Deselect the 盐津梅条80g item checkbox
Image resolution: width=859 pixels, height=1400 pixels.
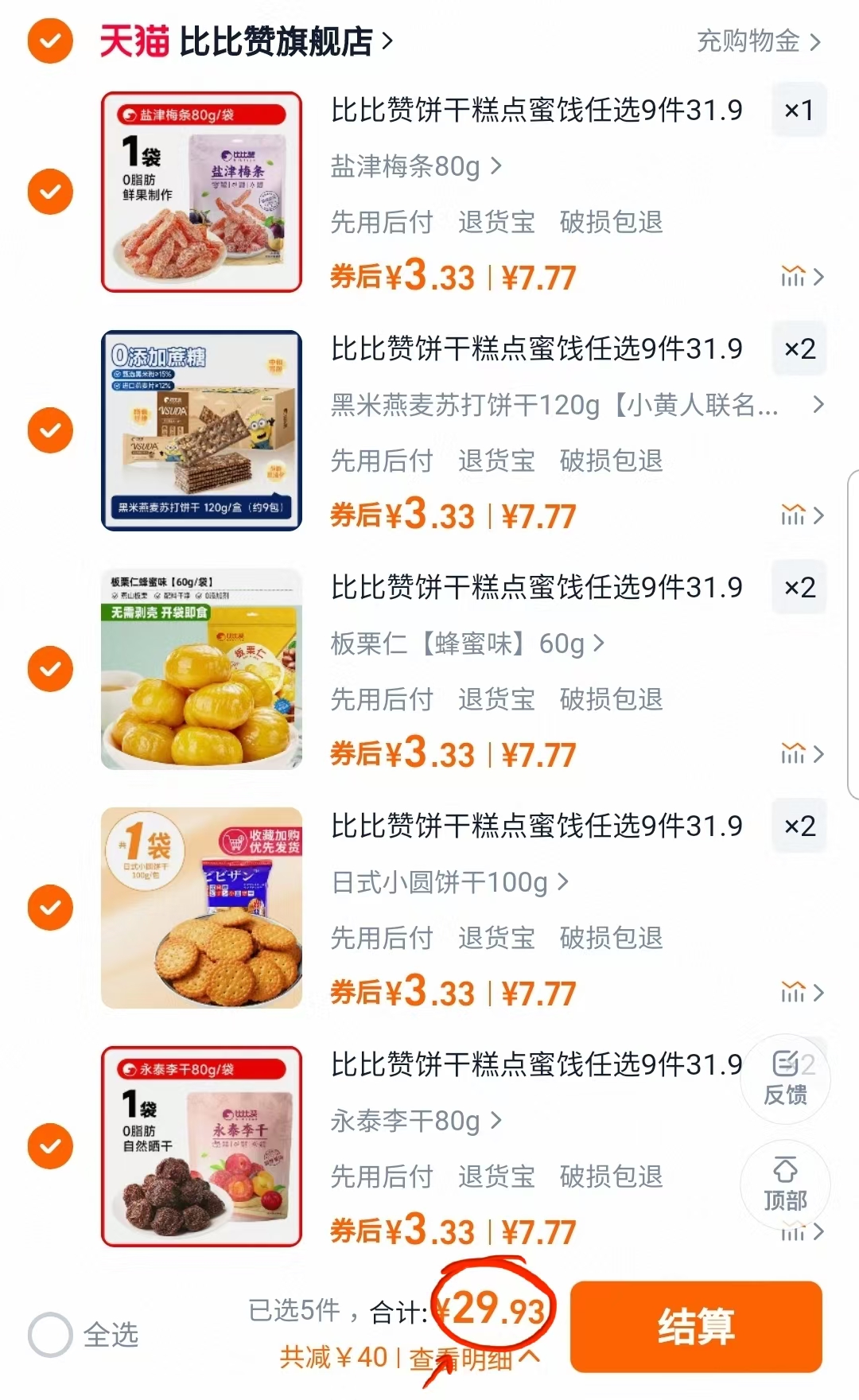pyautogui.click(x=50, y=191)
